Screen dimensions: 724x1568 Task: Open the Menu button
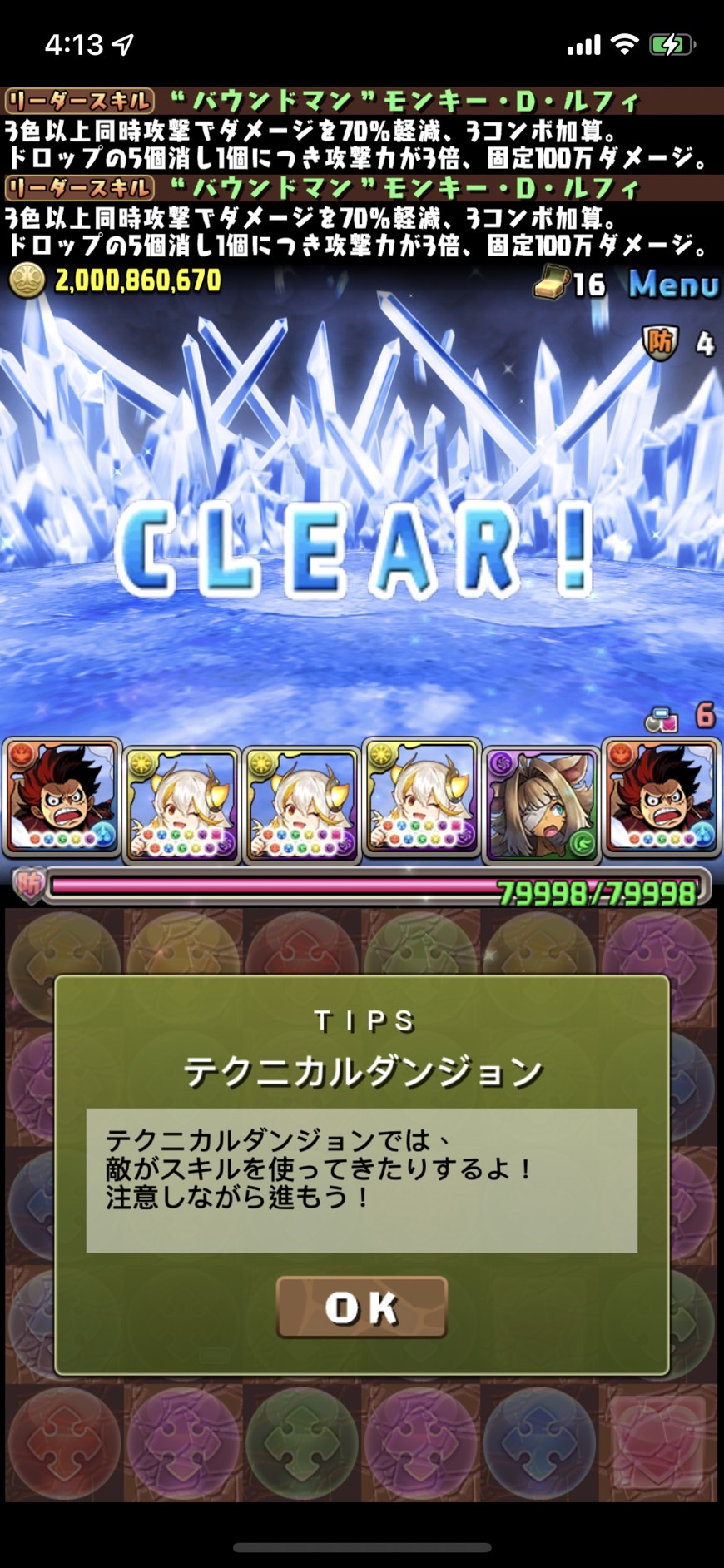672,285
